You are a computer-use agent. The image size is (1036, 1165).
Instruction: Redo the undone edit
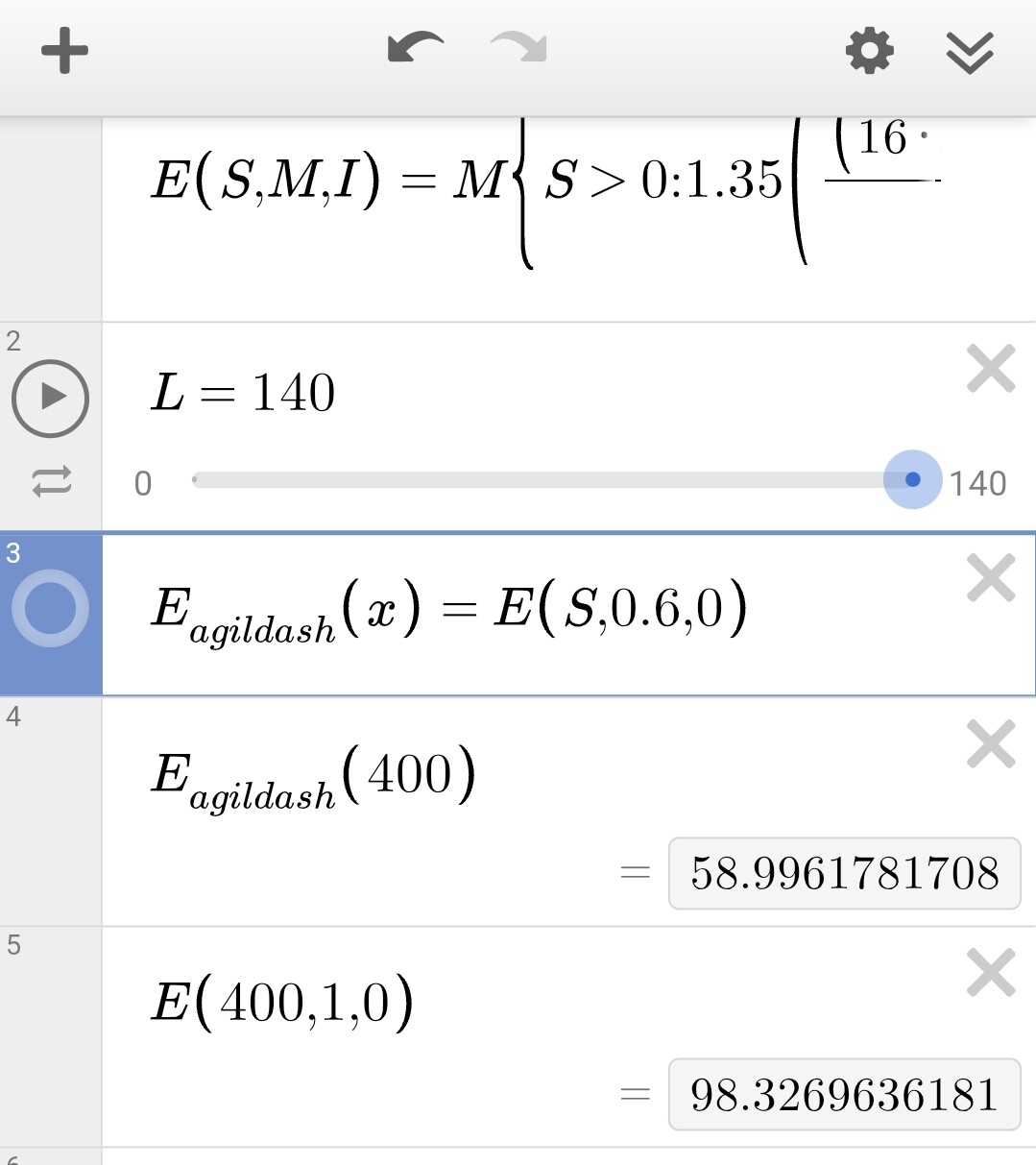519,49
